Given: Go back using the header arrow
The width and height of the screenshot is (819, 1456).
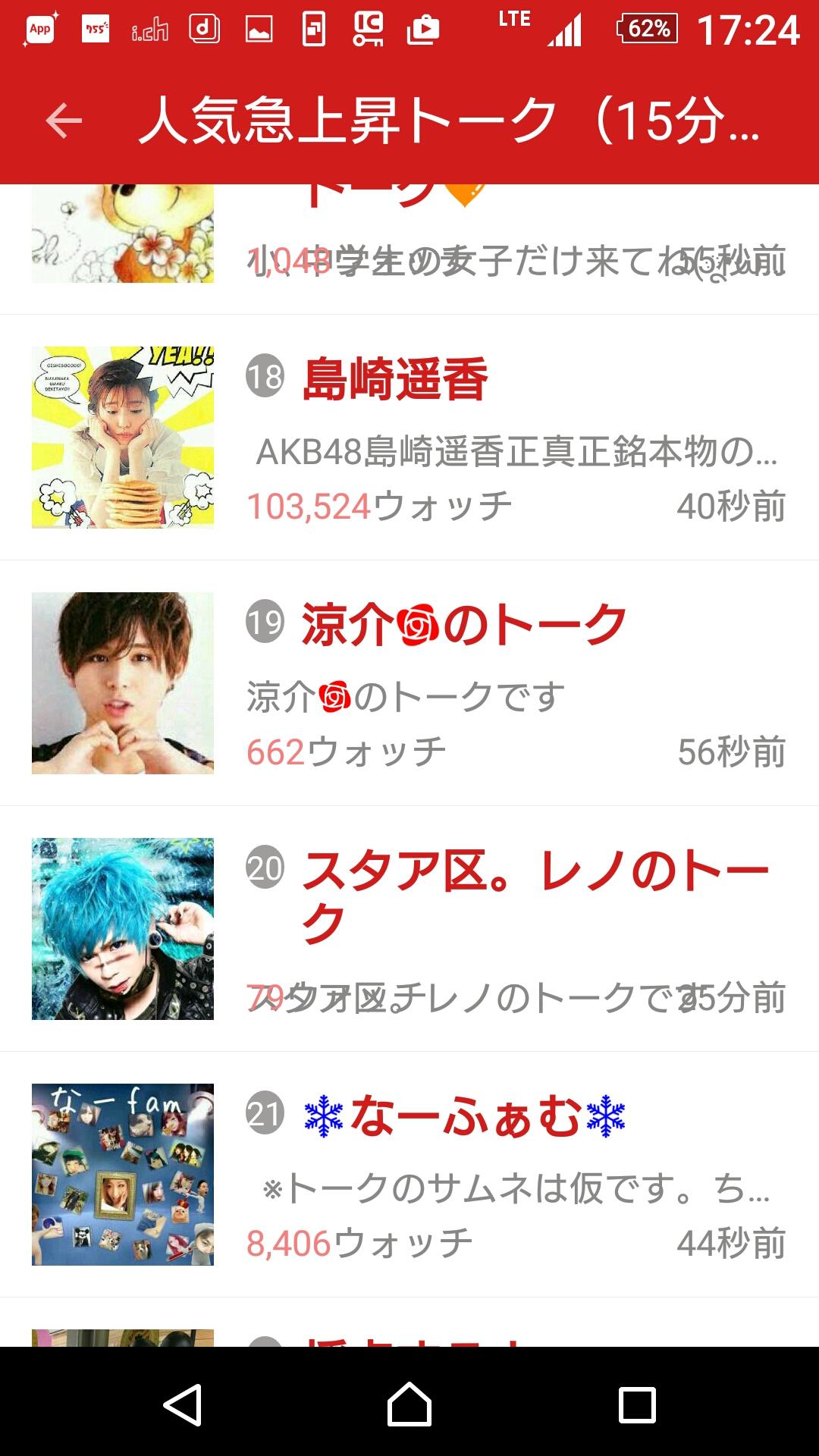Looking at the screenshot, I should coord(64,121).
